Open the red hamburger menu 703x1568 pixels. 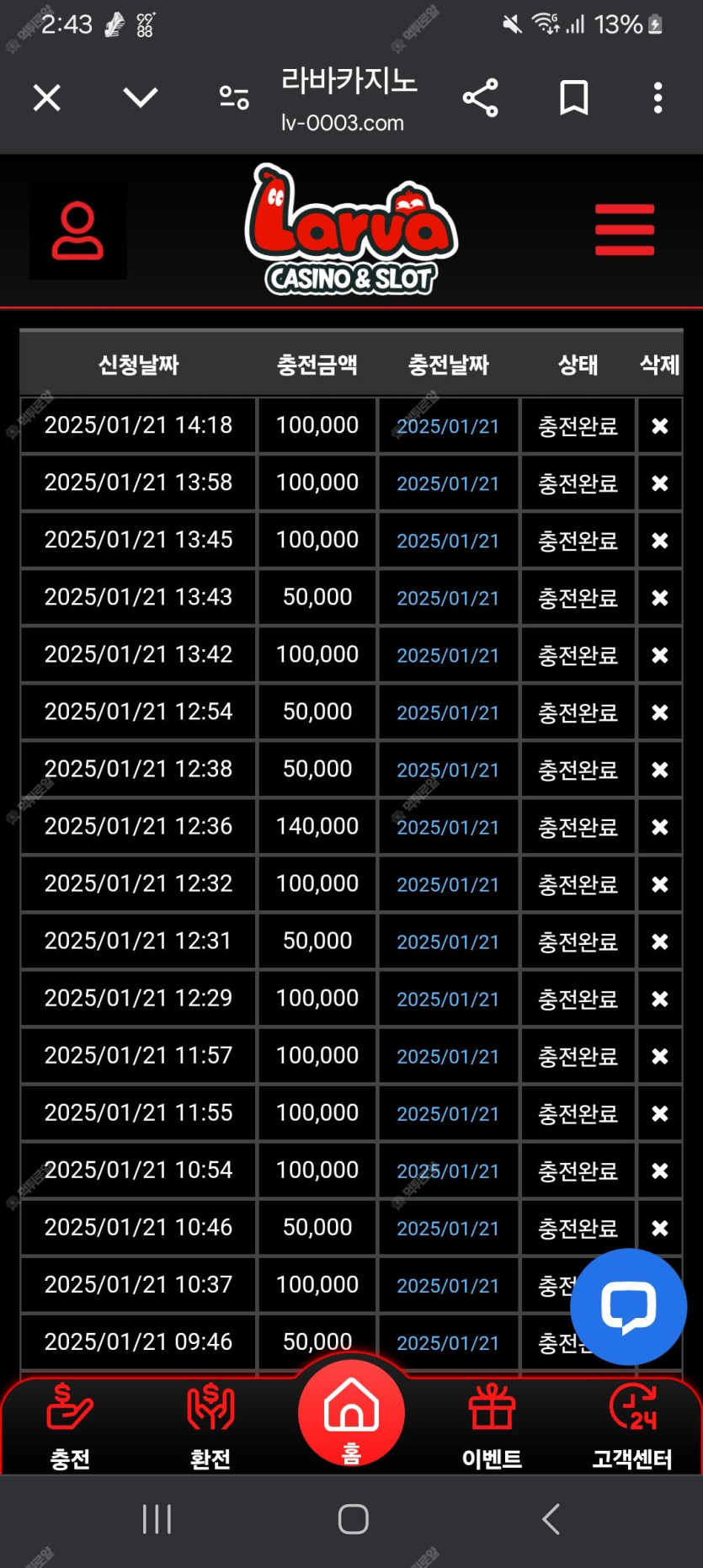click(624, 229)
